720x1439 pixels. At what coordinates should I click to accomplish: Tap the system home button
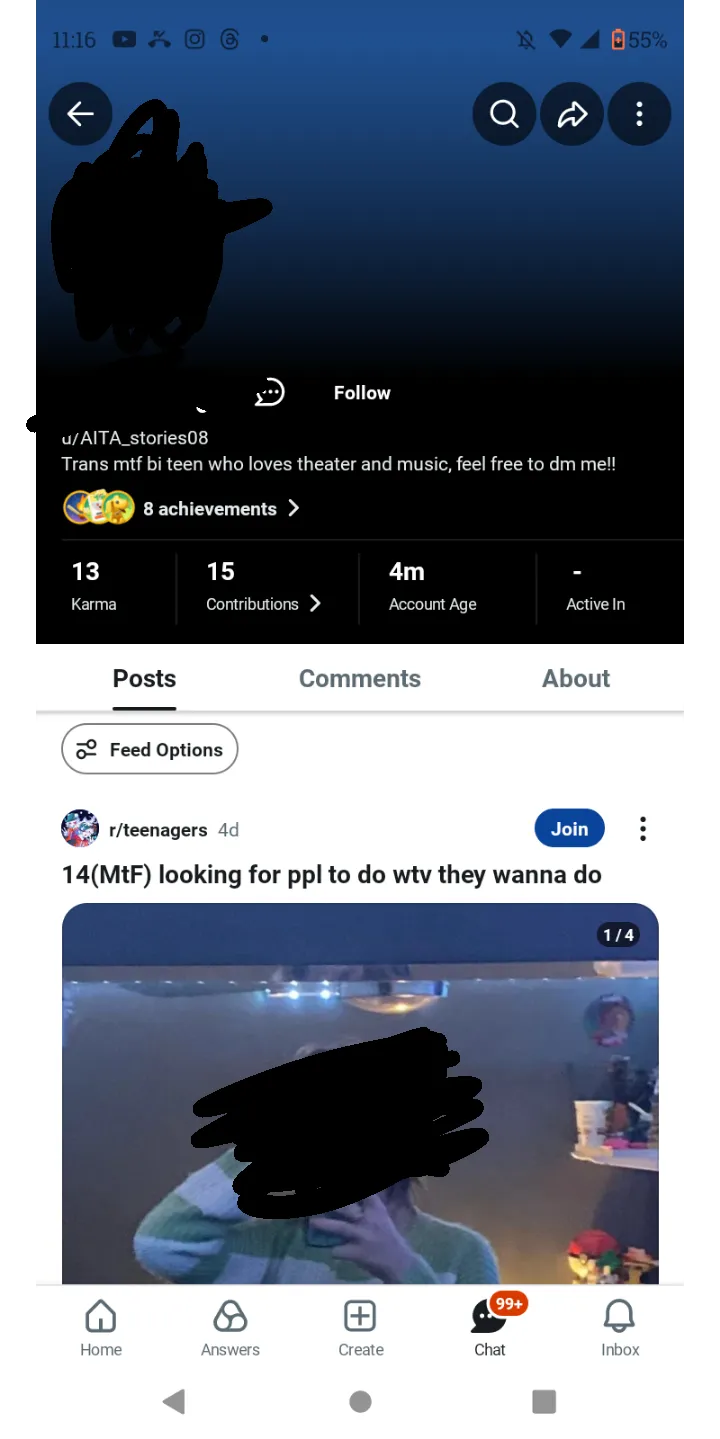click(x=360, y=1402)
